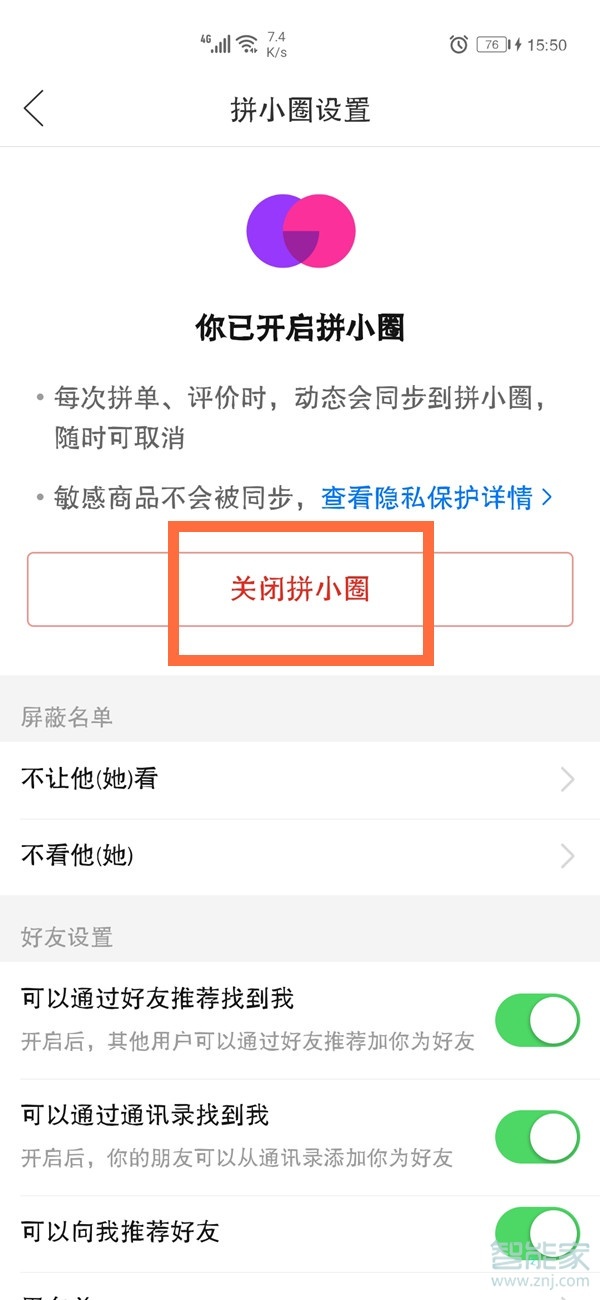Disable 可以通过好友推荐找到我
The width and height of the screenshot is (600, 1300).
pyautogui.click(x=537, y=1021)
